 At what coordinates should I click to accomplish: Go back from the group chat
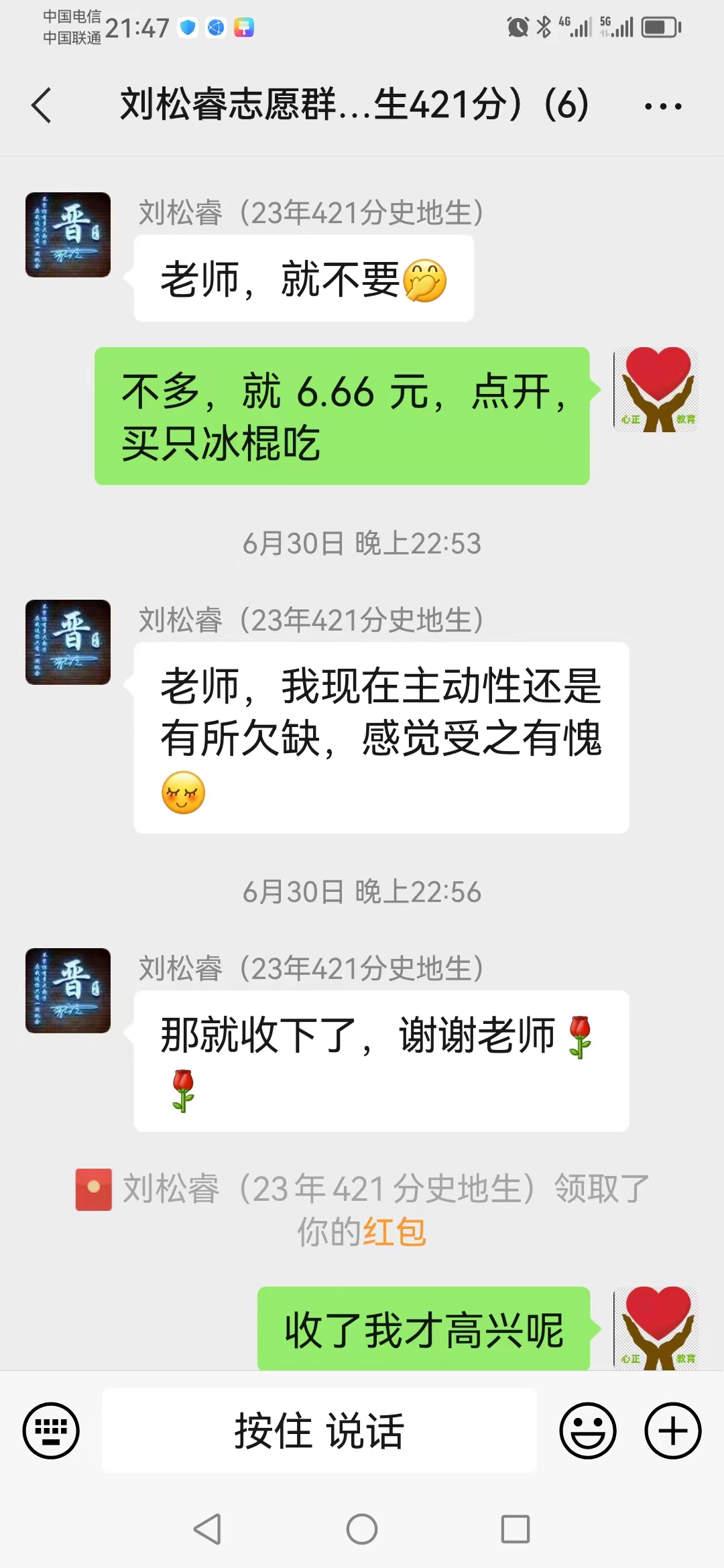coord(42,106)
